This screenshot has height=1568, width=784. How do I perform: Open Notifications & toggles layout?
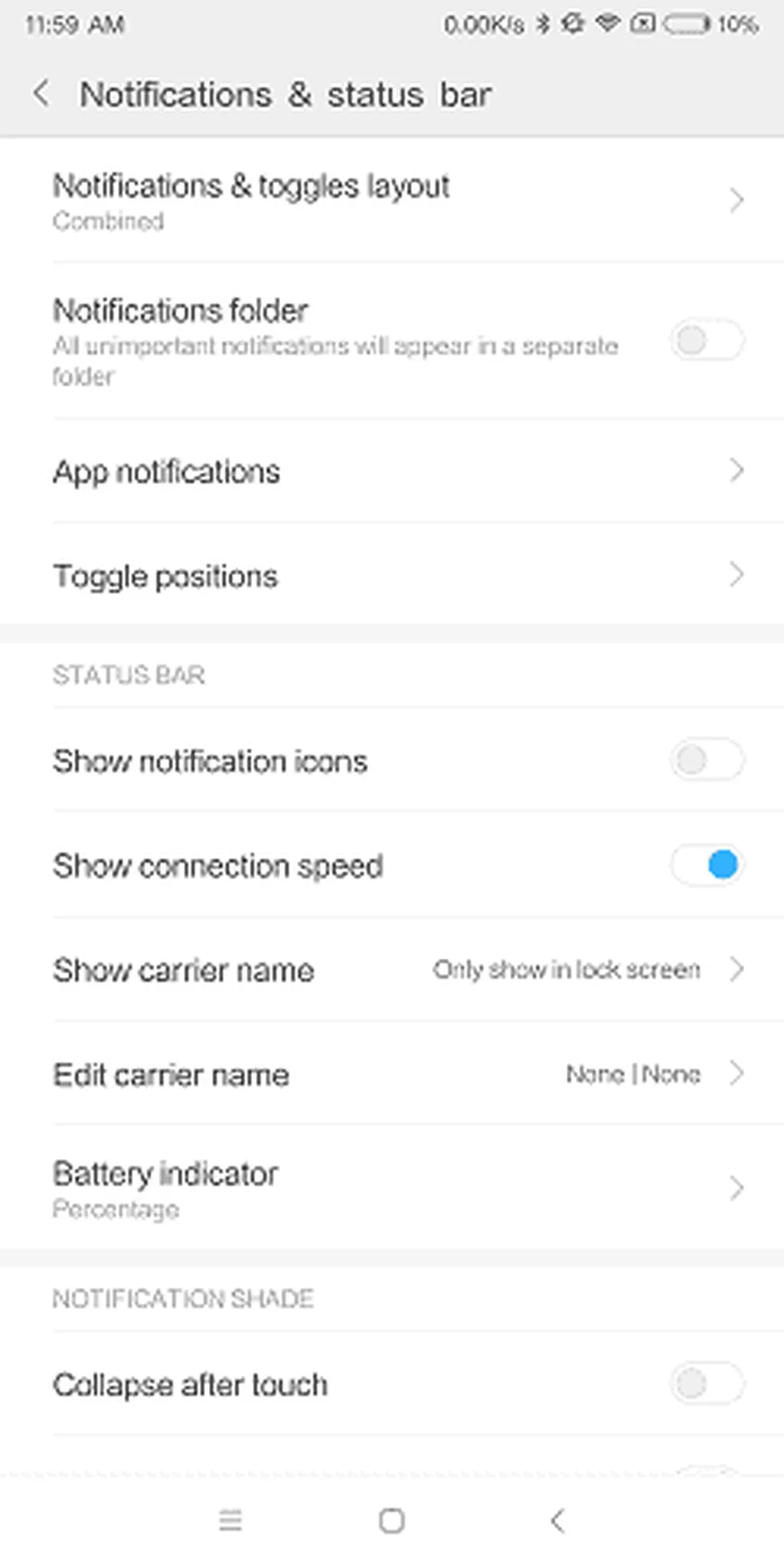392,201
